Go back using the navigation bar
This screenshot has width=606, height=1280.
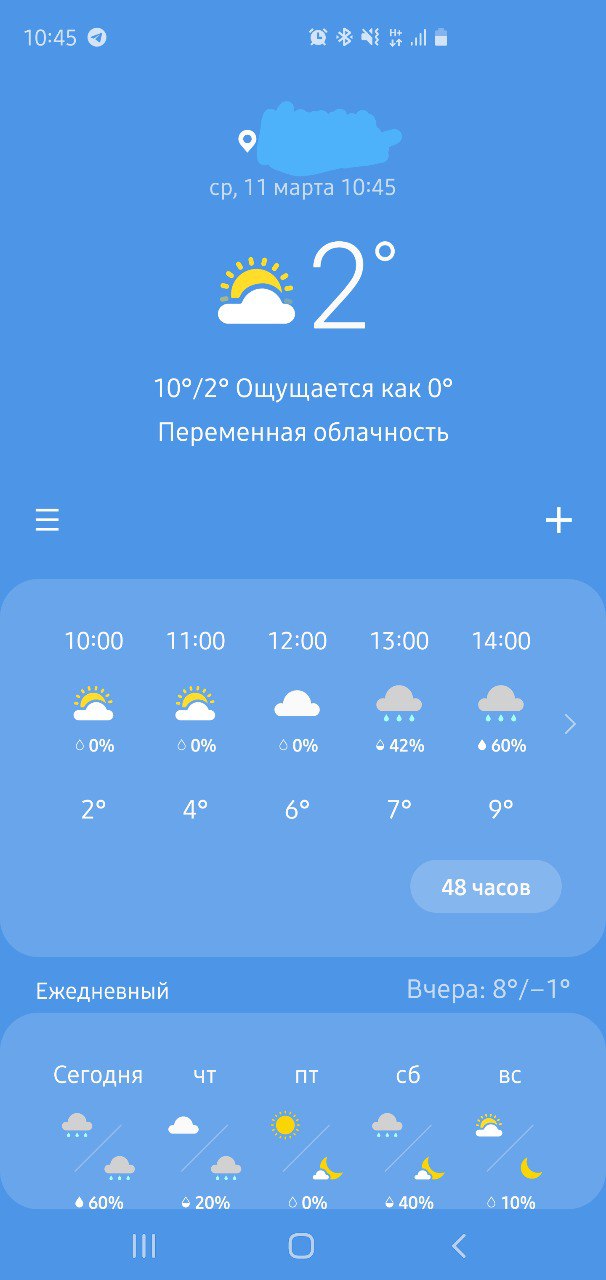[459, 1245]
